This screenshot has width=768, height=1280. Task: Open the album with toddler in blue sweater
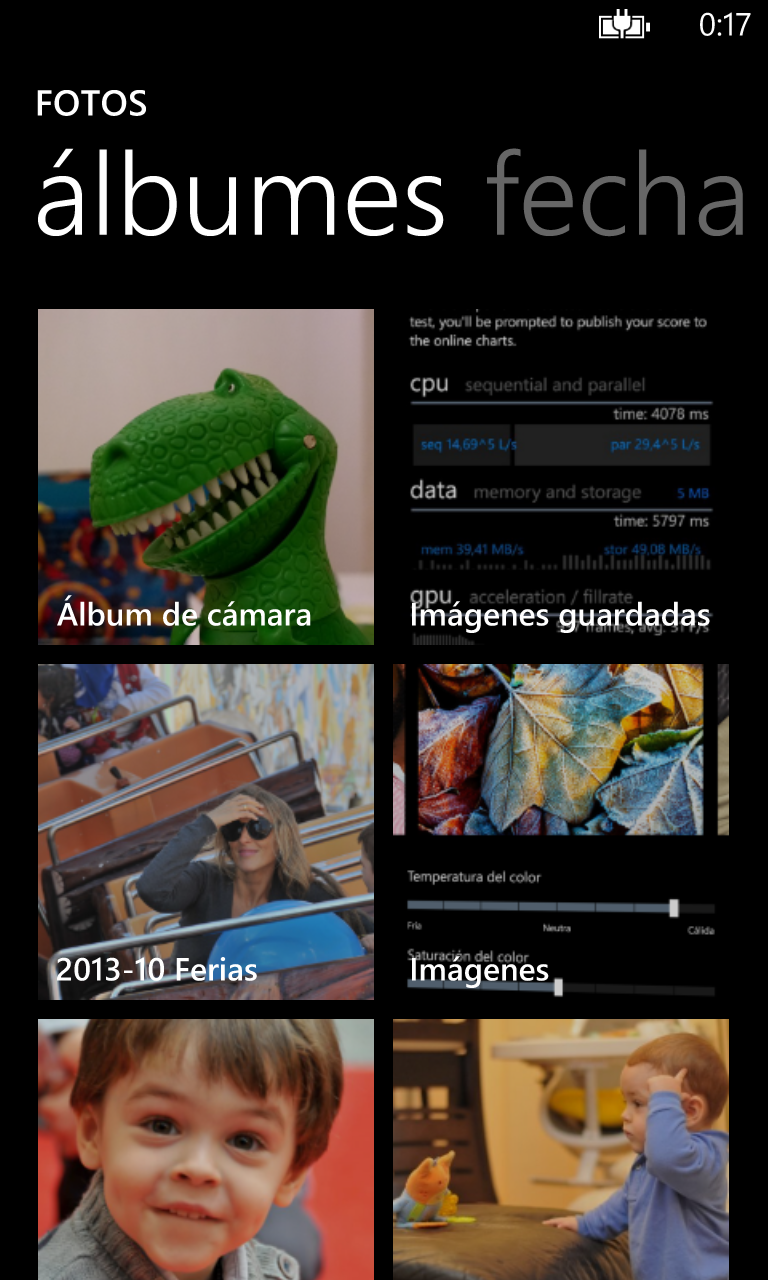click(561, 1150)
